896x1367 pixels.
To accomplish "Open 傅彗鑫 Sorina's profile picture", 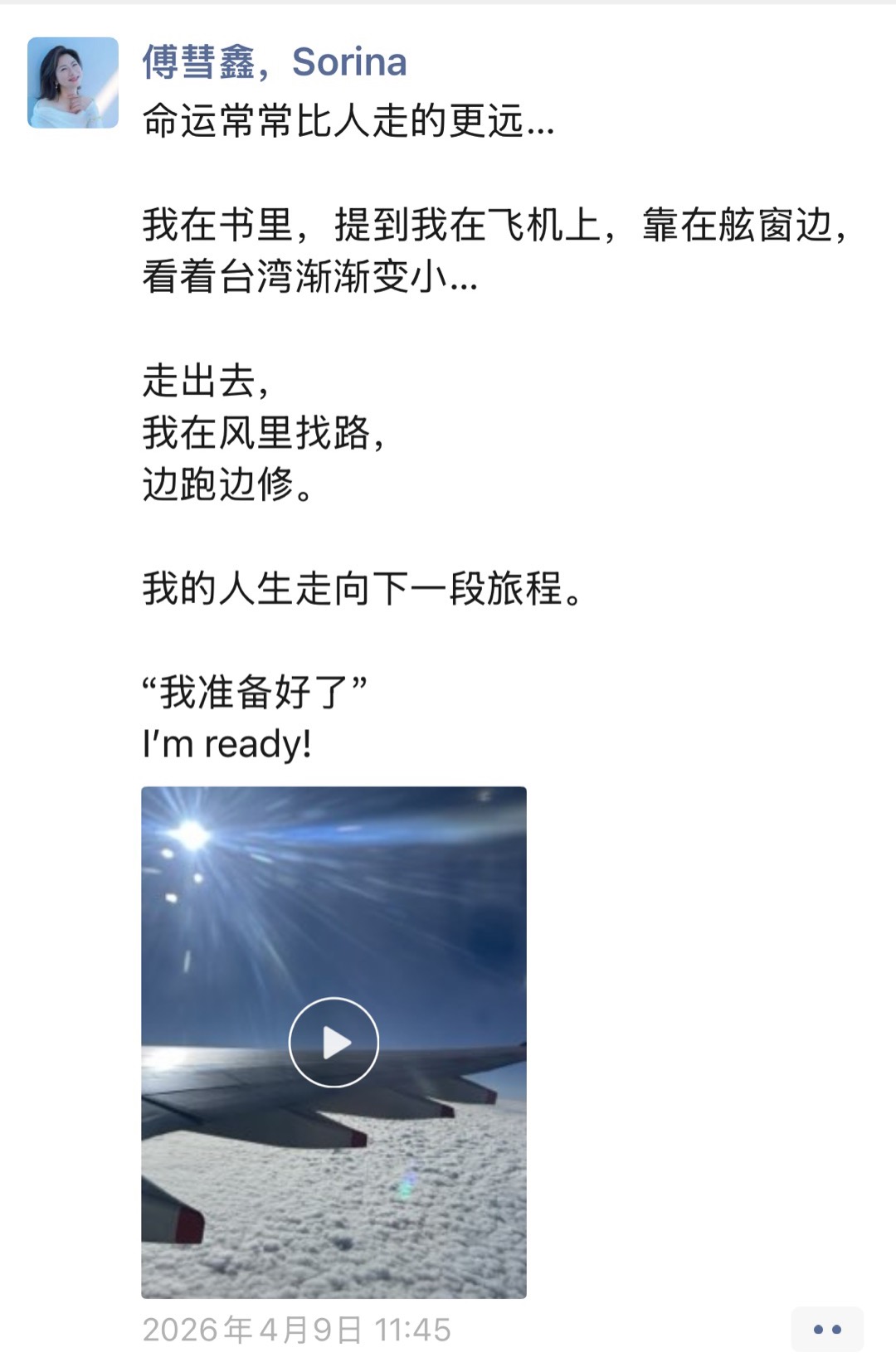I will 73,83.
